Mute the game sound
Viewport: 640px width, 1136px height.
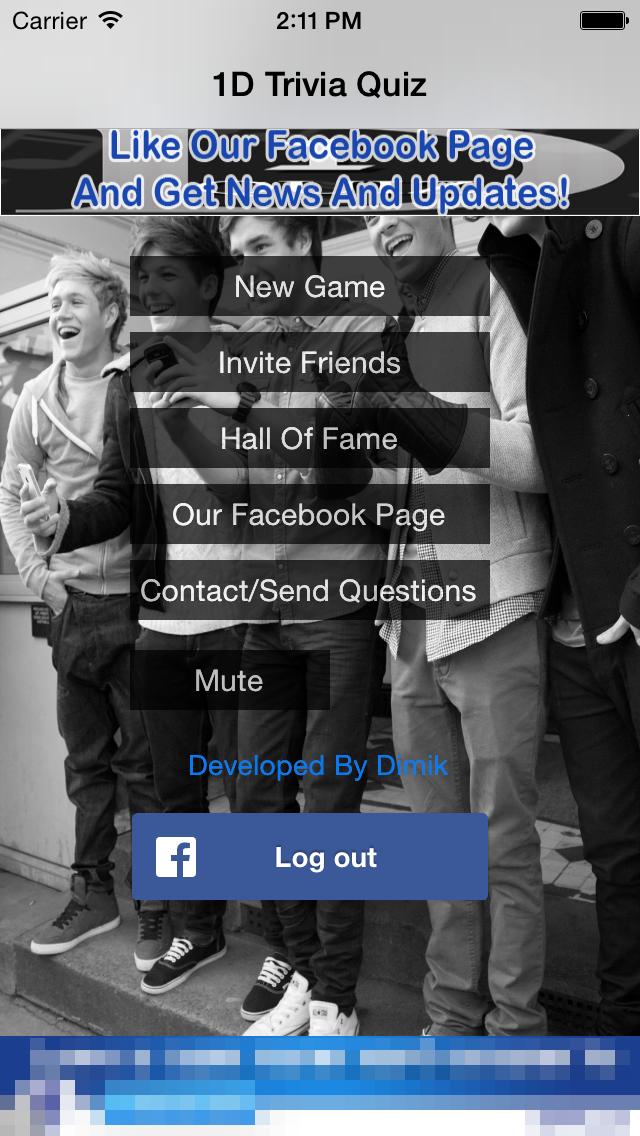tap(229, 681)
